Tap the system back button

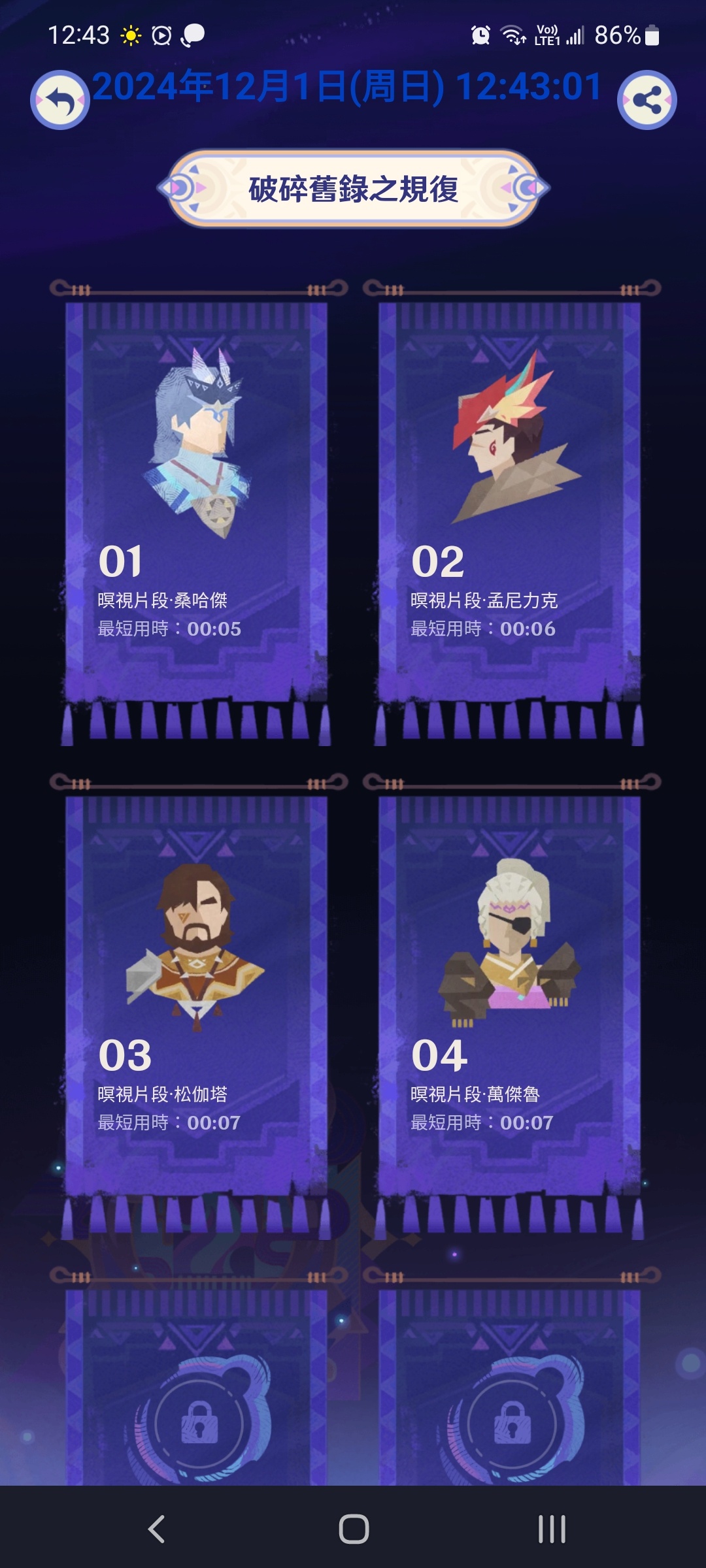pos(156,1529)
